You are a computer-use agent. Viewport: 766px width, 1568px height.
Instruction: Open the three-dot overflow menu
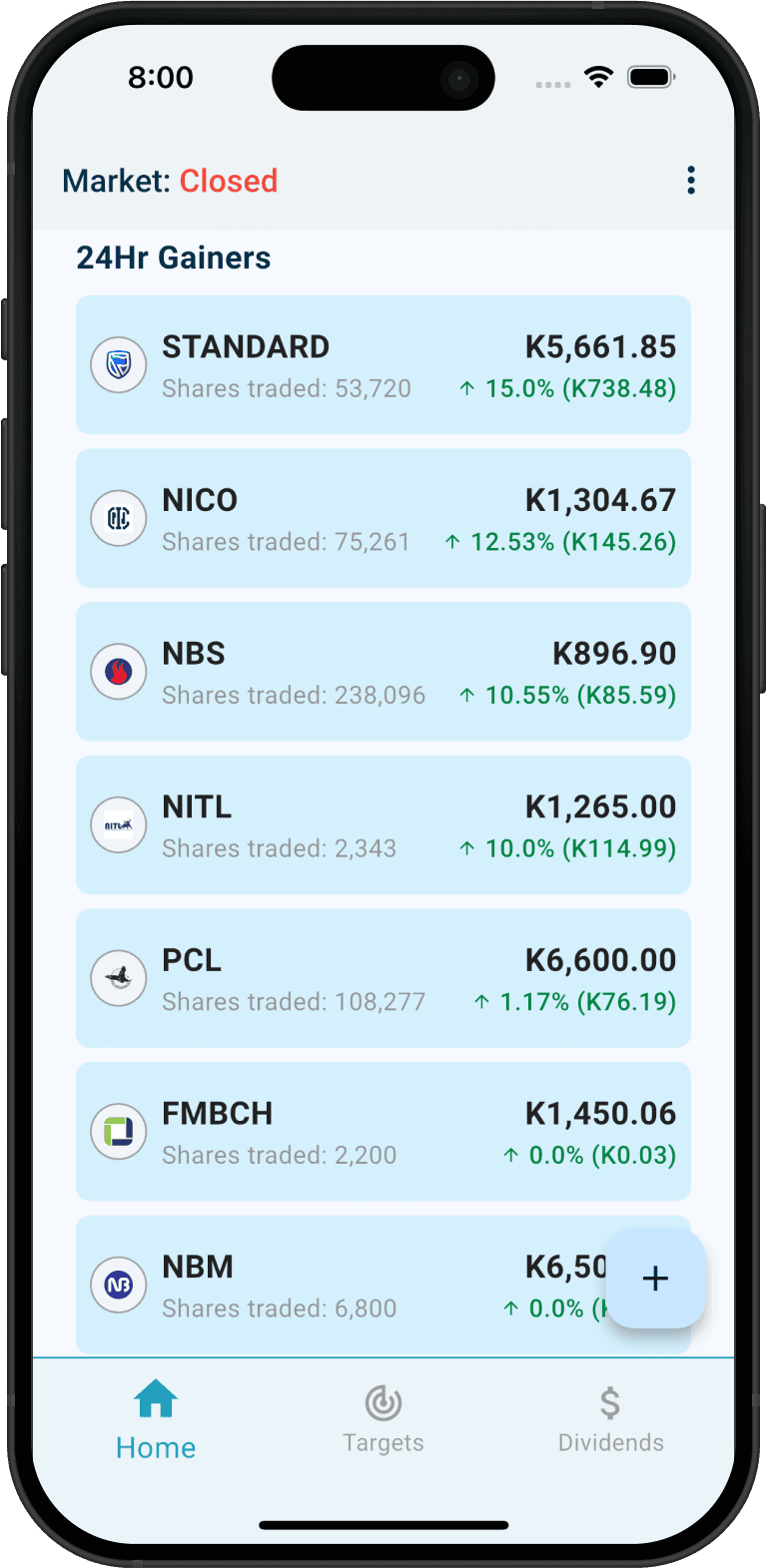(690, 181)
